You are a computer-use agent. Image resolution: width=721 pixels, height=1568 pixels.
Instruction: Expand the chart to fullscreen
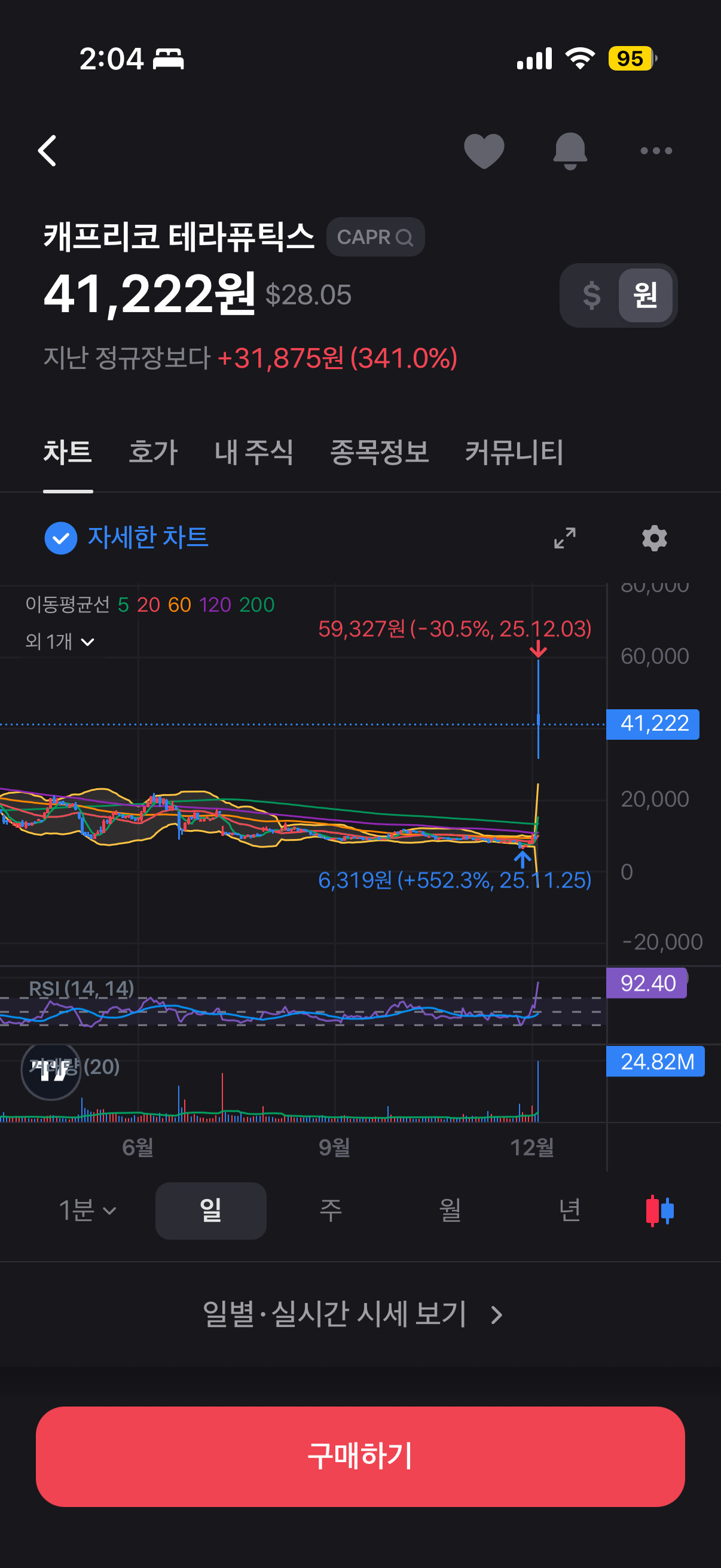pos(564,538)
